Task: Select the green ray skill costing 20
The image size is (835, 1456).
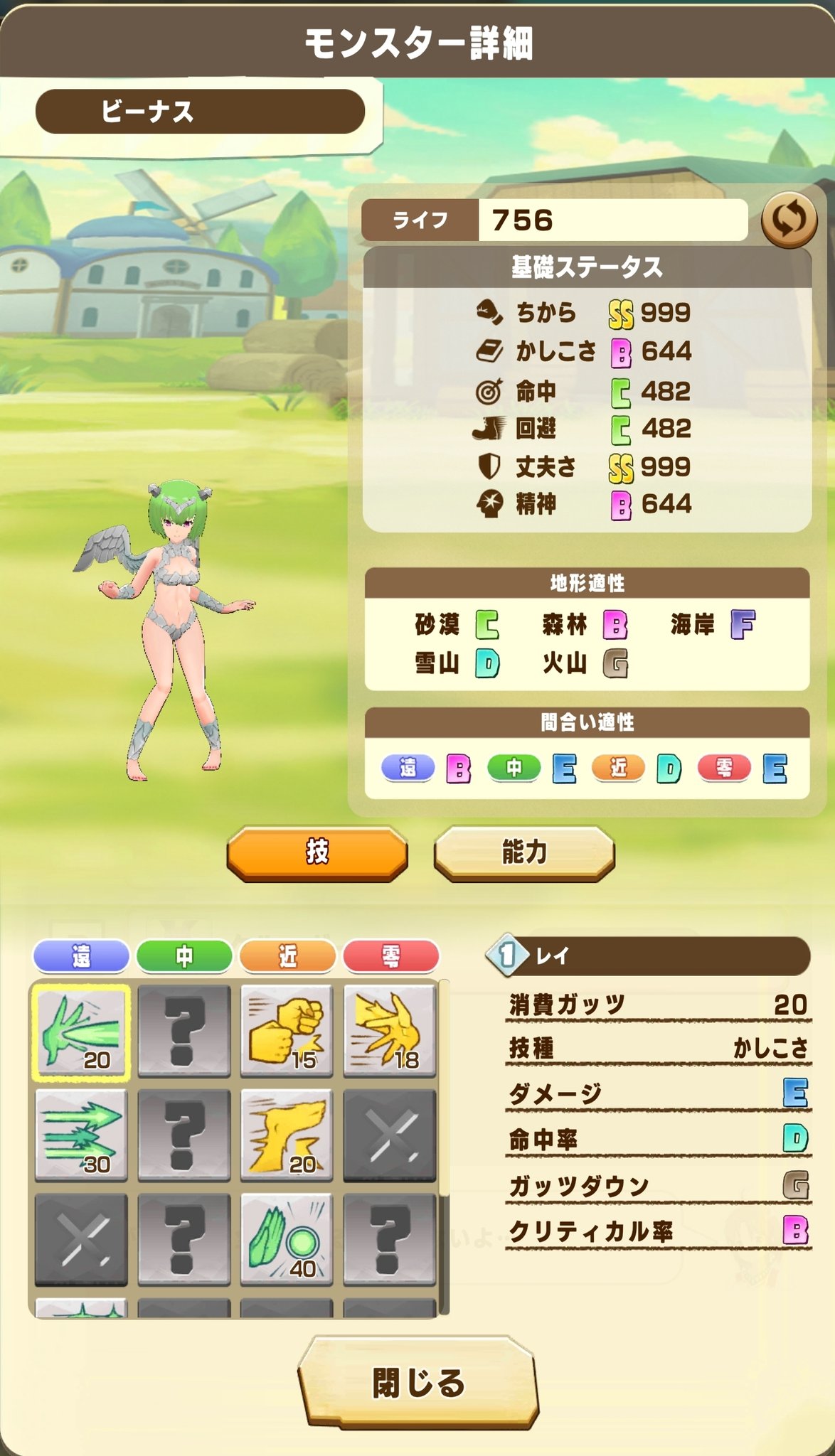Action: (x=81, y=1032)
